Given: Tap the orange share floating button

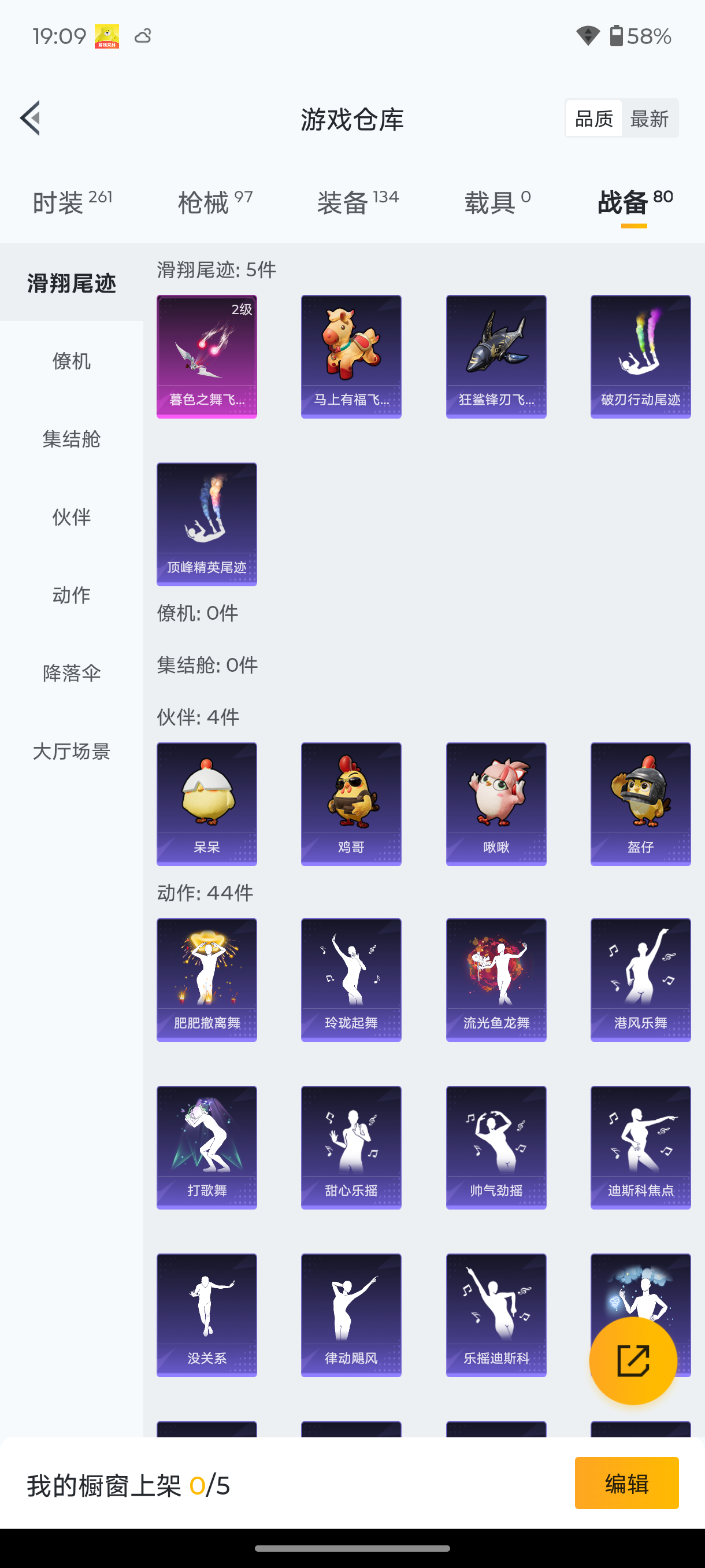Looking at the screenshot, I should tap(633, 1359).
